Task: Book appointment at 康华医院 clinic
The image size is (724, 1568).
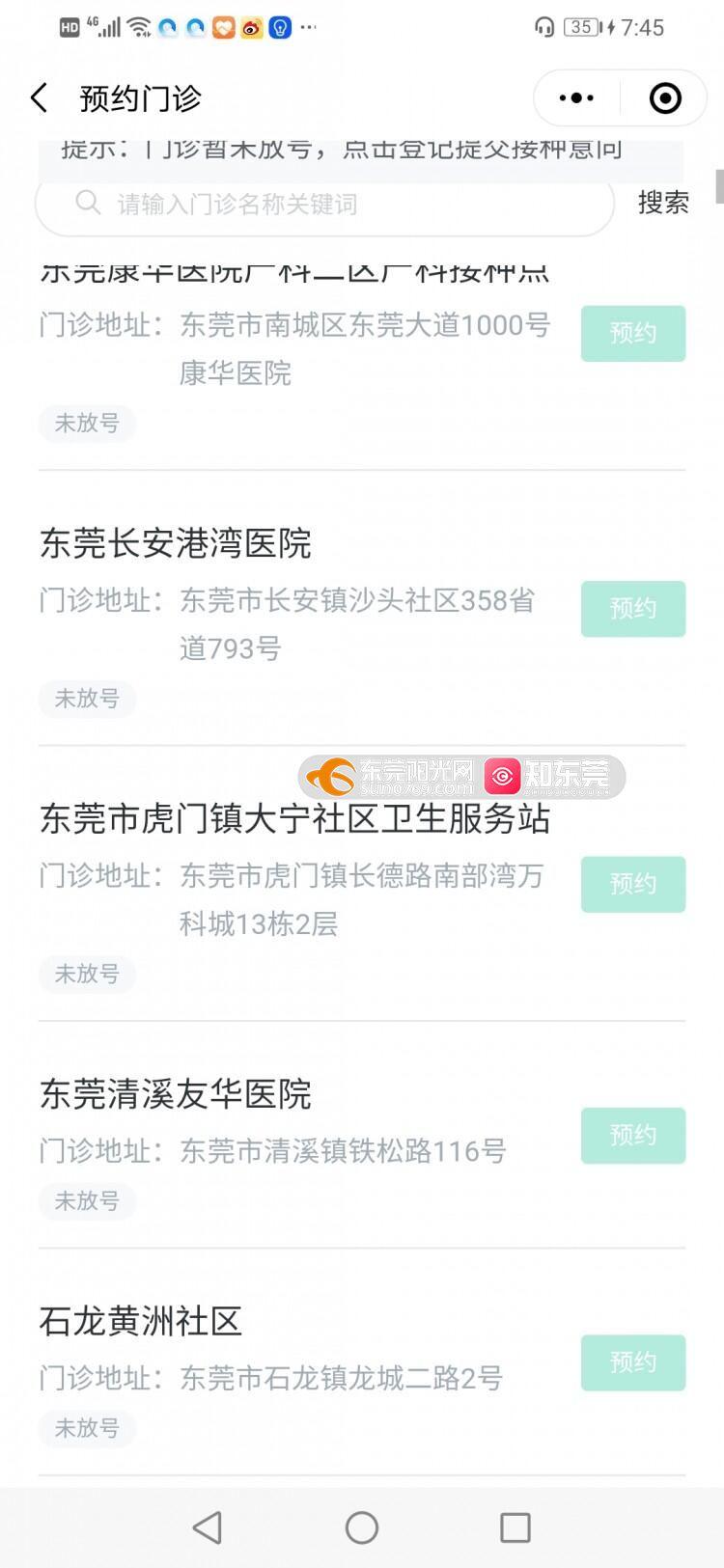Action: 632,334
